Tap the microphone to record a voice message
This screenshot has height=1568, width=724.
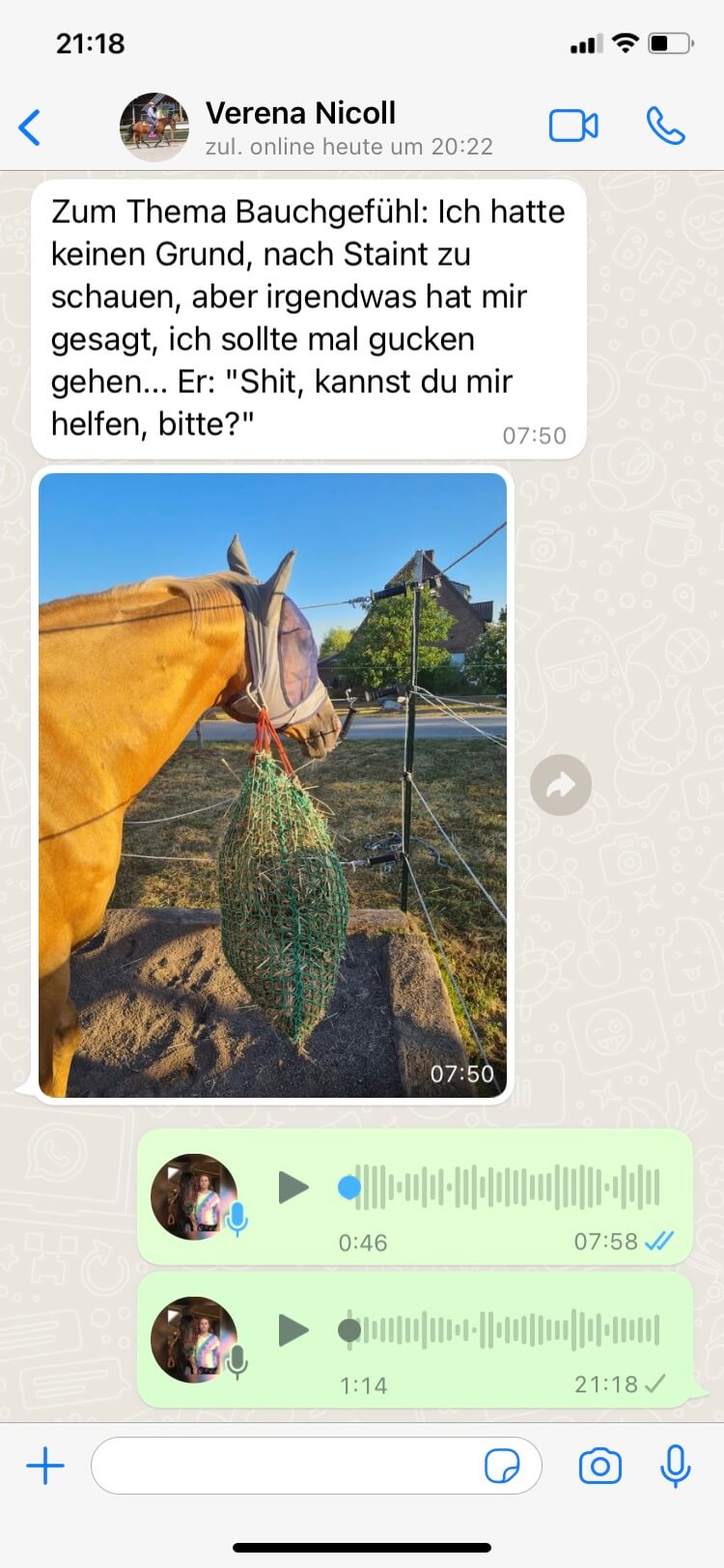(x=675, y=1466)
